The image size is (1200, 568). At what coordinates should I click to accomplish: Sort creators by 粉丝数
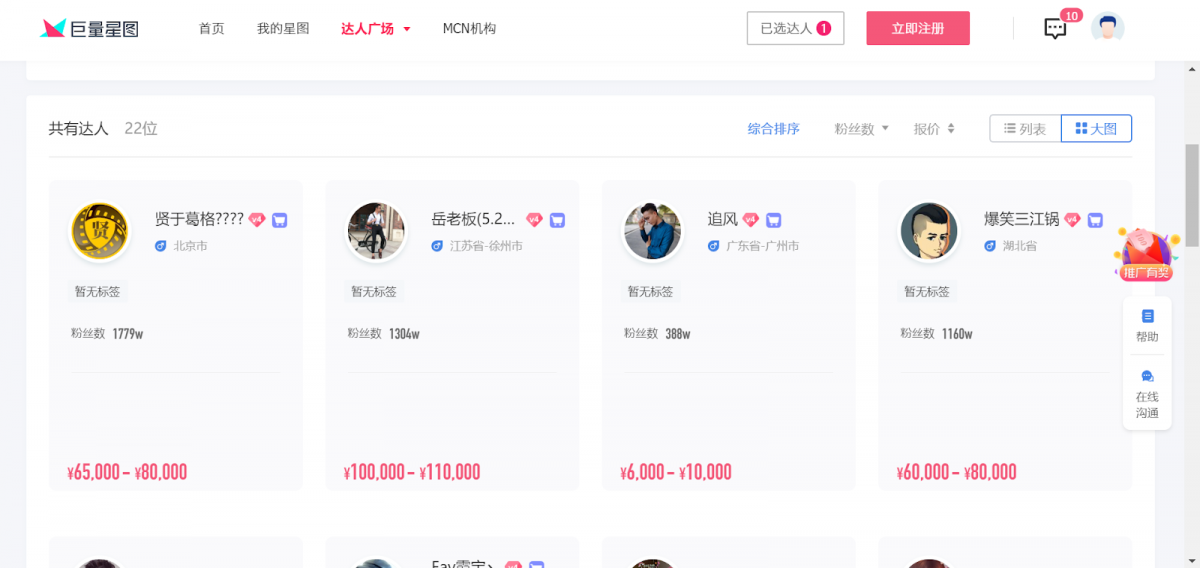click(861, 129)
